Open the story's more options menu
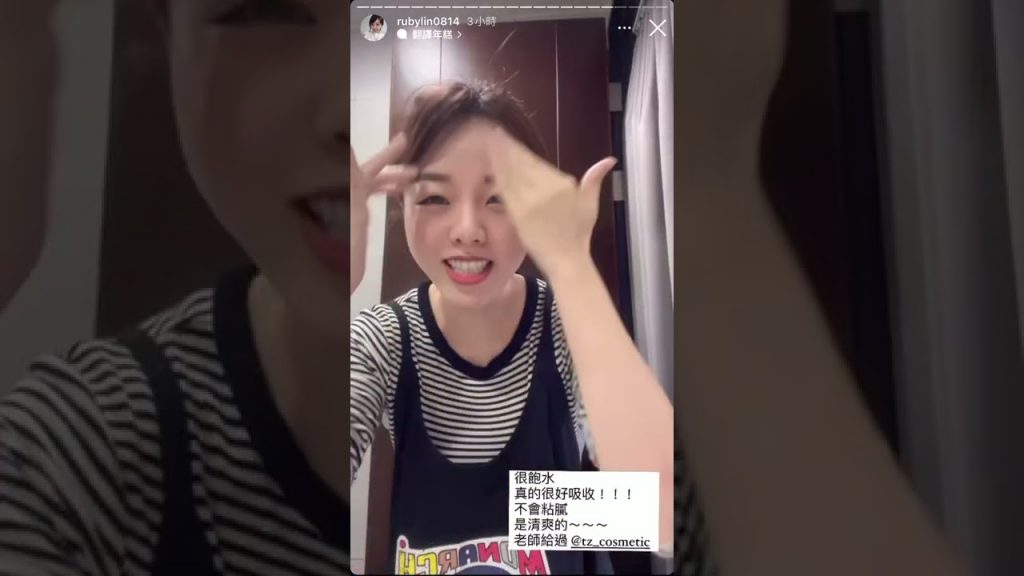The width and height of the screenshot is (1024, 576). click(625, 28)
